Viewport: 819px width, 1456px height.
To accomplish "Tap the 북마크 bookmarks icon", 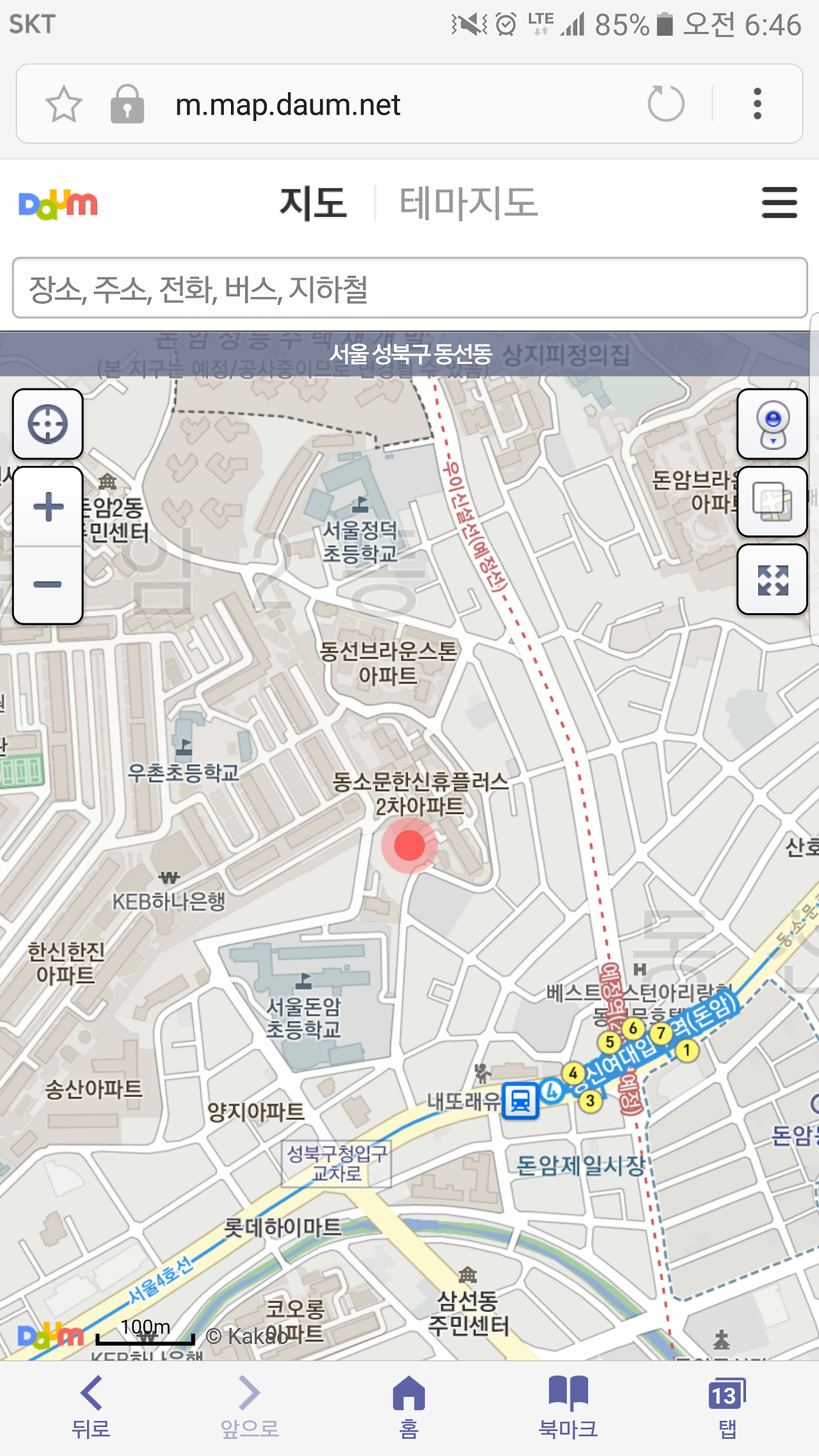I will pos(569,1400).
